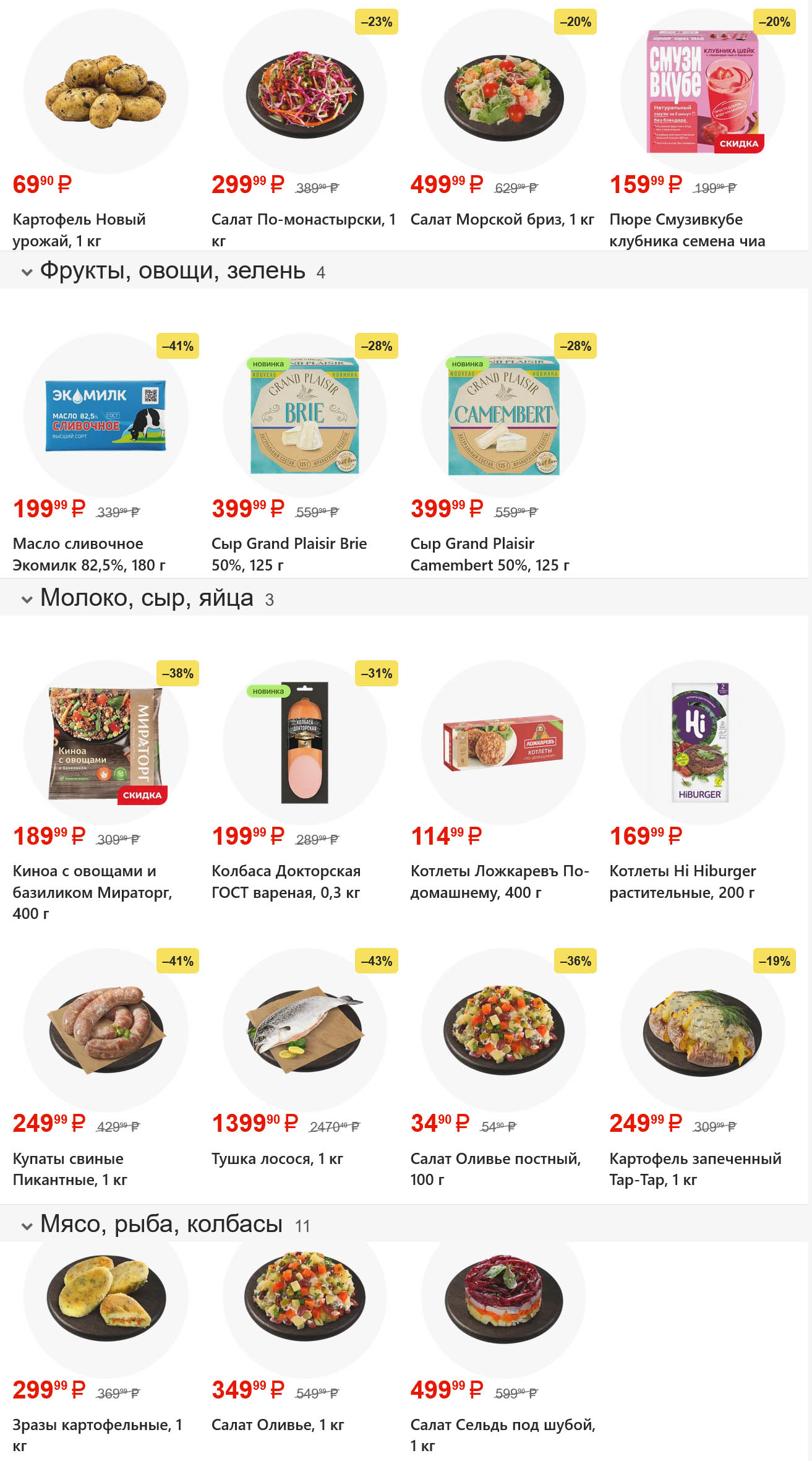Select Пюре Смузивкубе клубника product

point(703,91)
